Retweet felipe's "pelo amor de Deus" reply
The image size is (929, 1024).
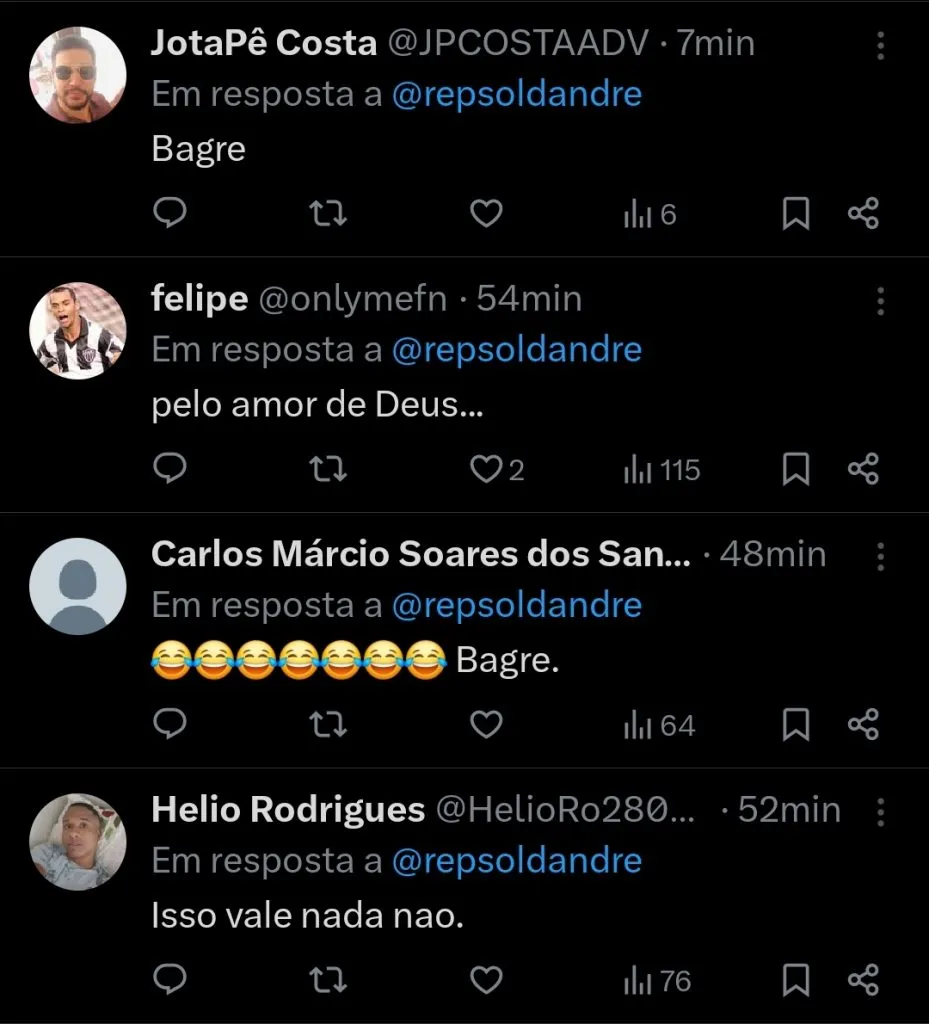tap(327, 469)
